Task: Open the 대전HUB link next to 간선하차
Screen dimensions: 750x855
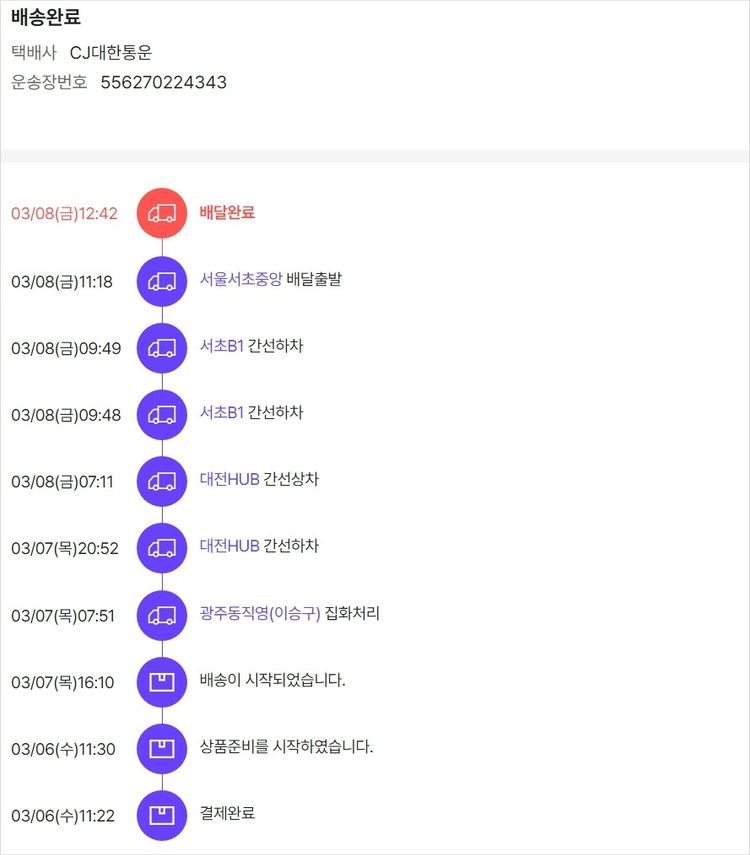Action: (229, 547)
